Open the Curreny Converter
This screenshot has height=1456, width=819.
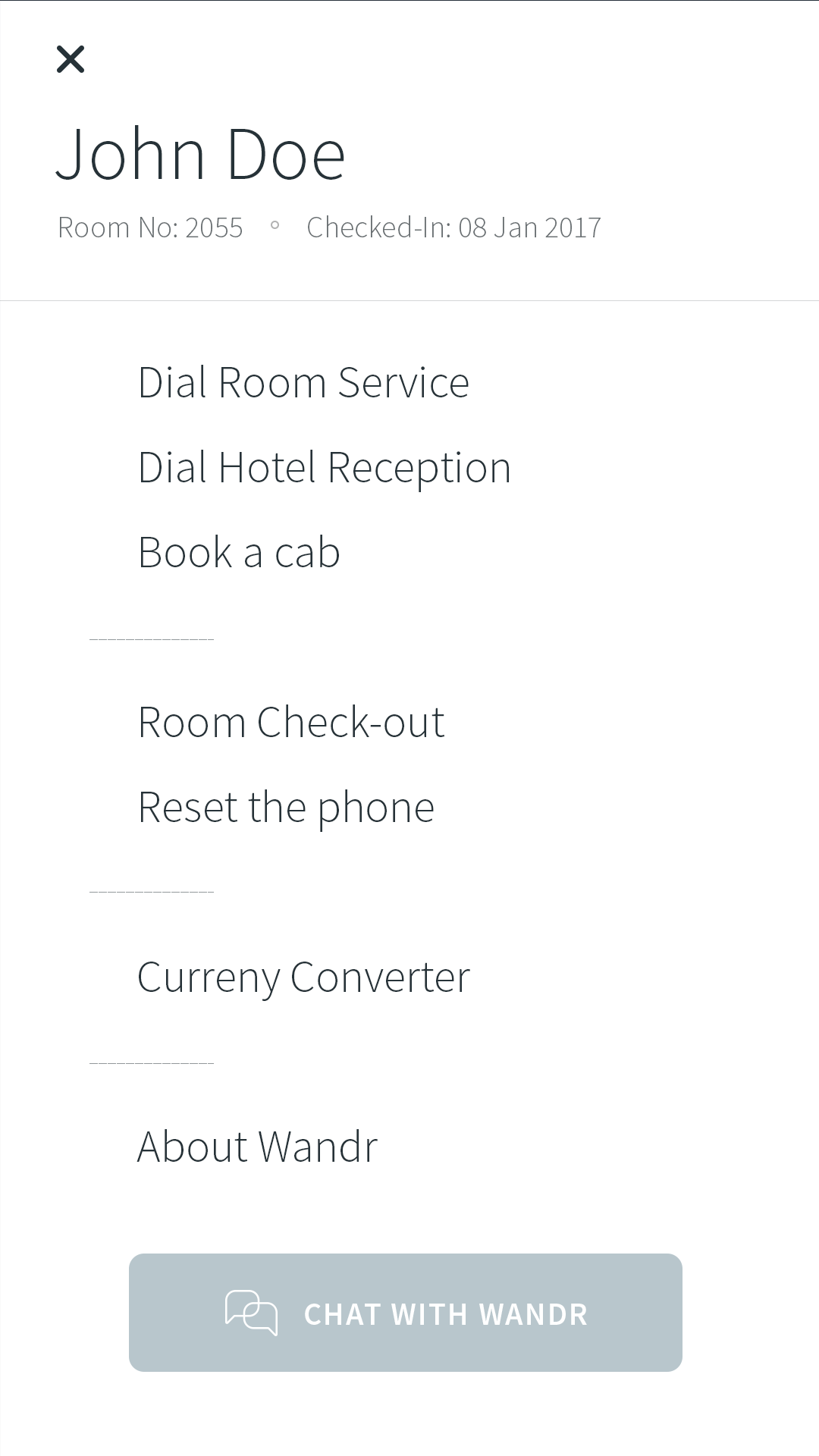click(303, 977)
